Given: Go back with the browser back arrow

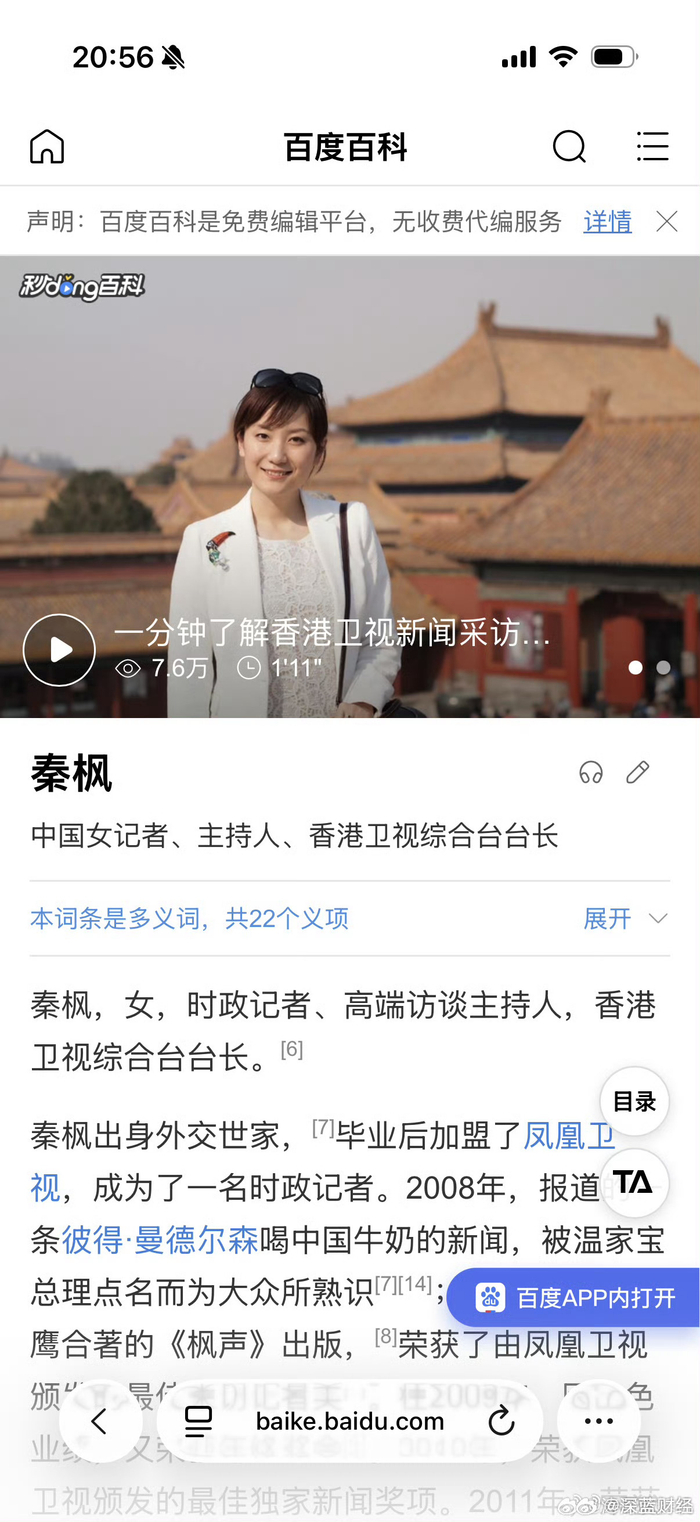Looking at the screenshot, I should point(99,1420).
